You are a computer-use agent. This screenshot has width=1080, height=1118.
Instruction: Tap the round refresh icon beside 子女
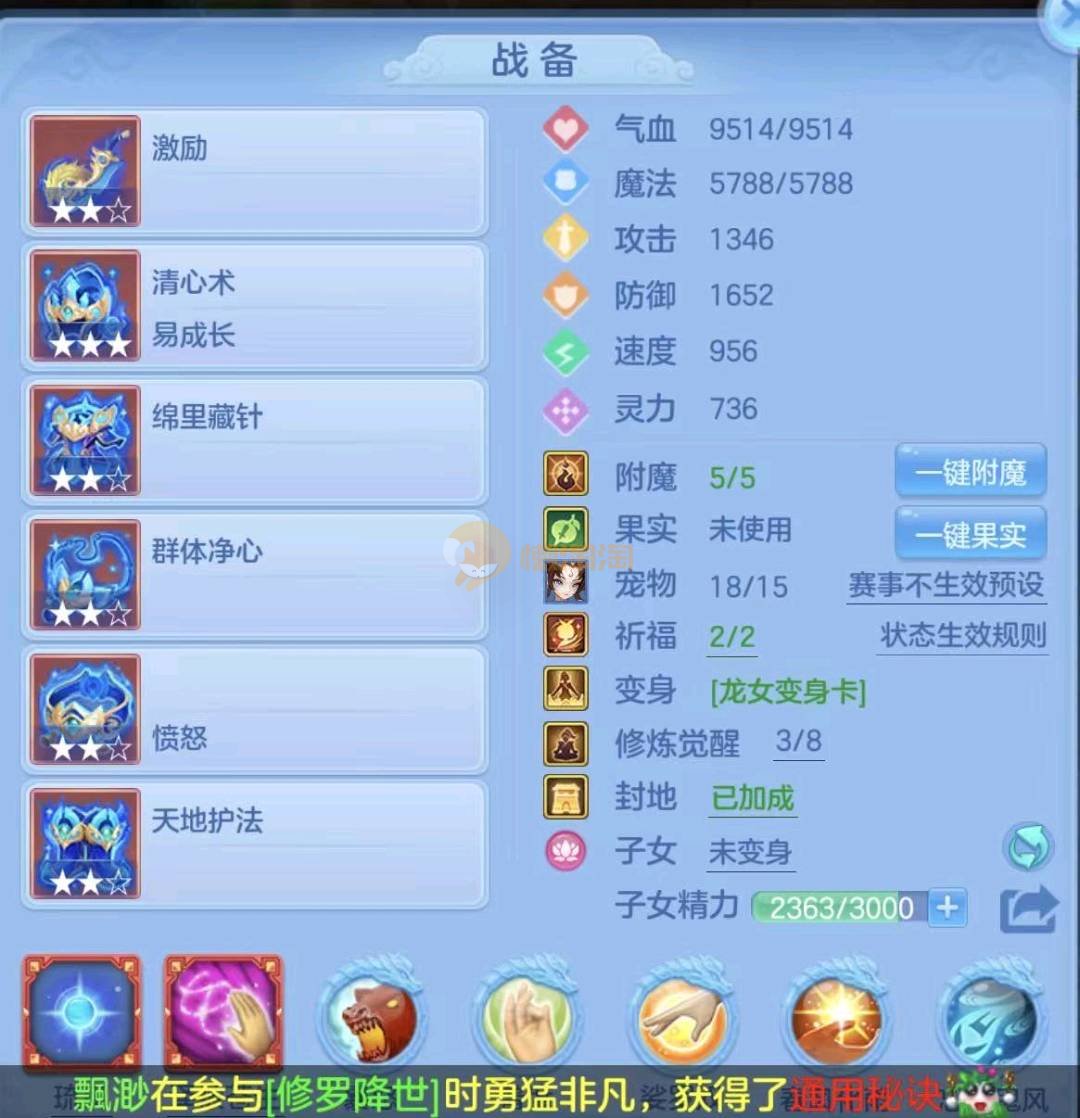[1028, 849]
